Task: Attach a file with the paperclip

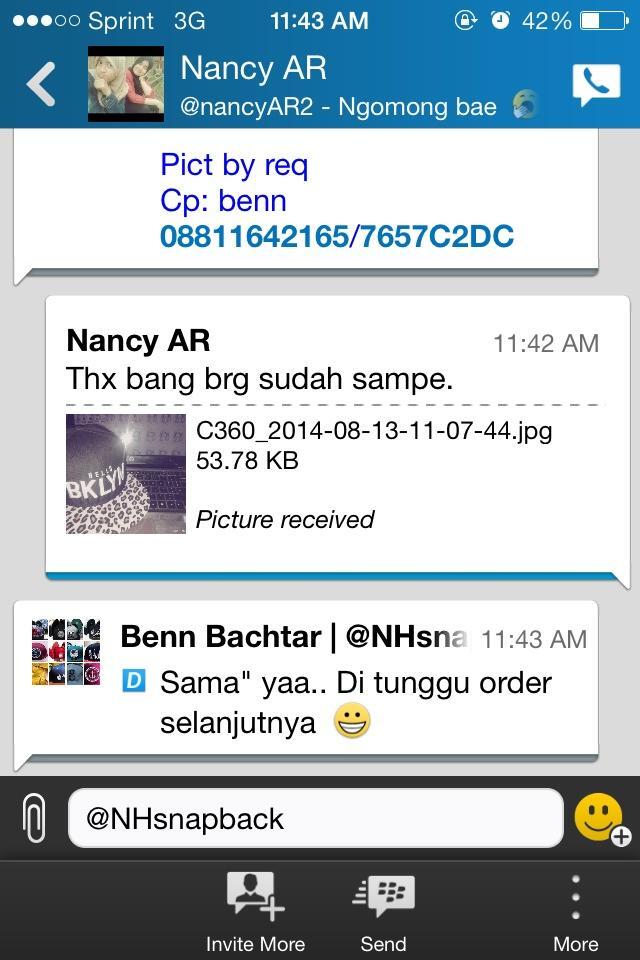Action: click(33, 818)
